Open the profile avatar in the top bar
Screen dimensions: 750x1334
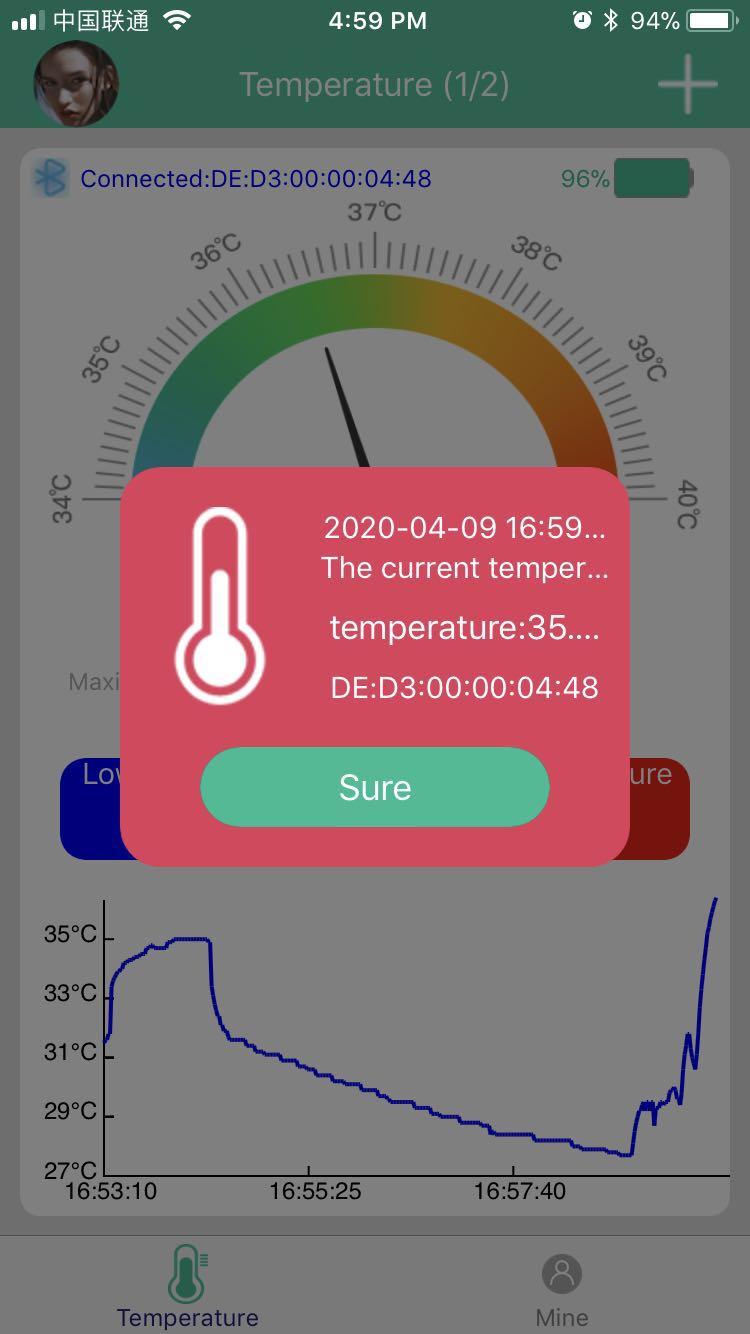coord(75,84)
